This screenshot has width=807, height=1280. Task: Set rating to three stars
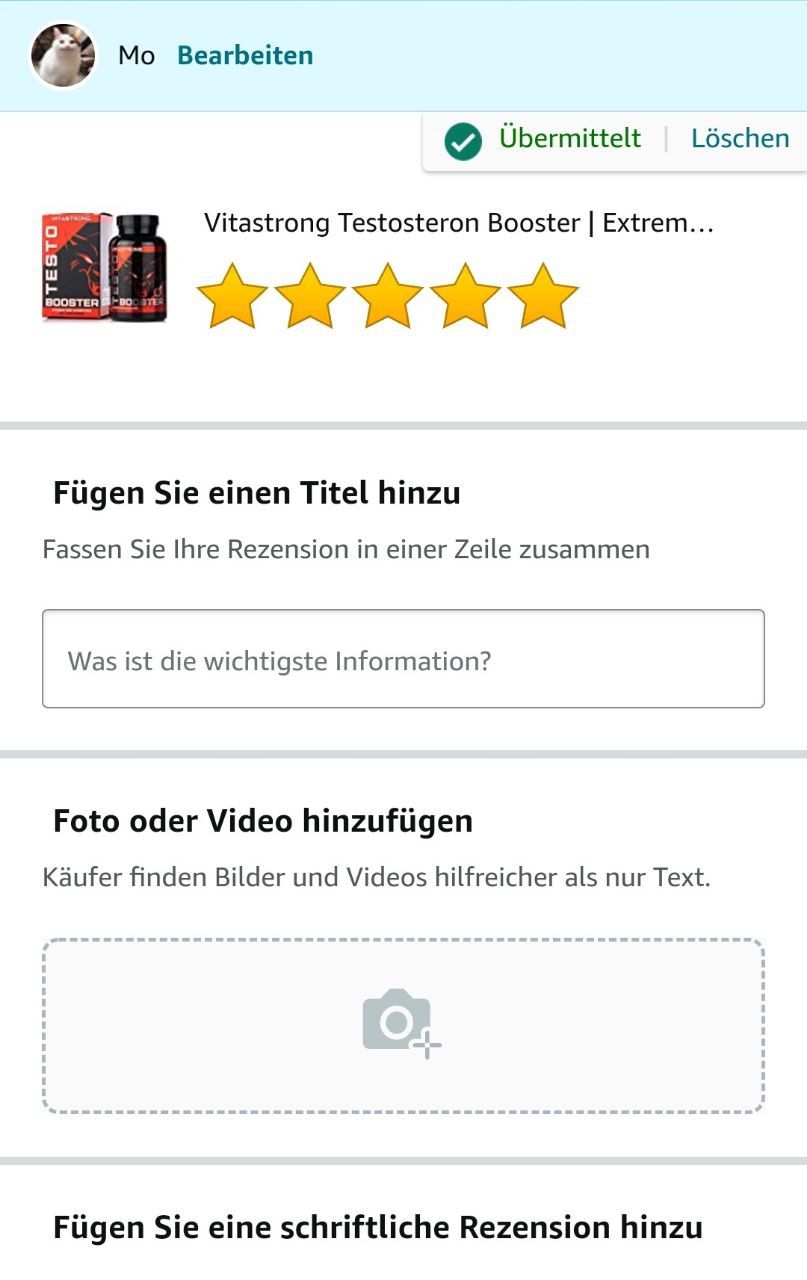point(388,296)
